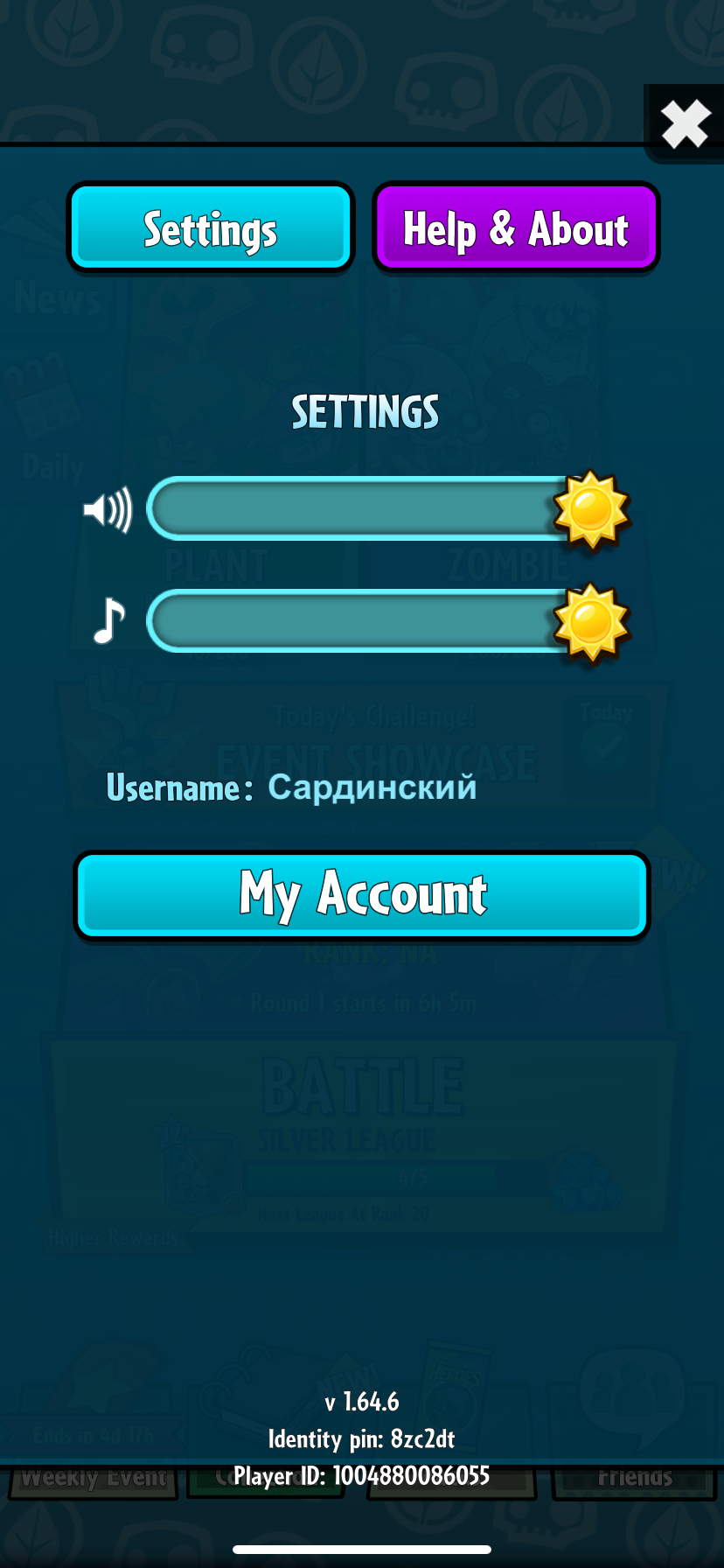Mute music via the note icon
This screenshot has height=1568, width=724.
(x=108, y=621)
